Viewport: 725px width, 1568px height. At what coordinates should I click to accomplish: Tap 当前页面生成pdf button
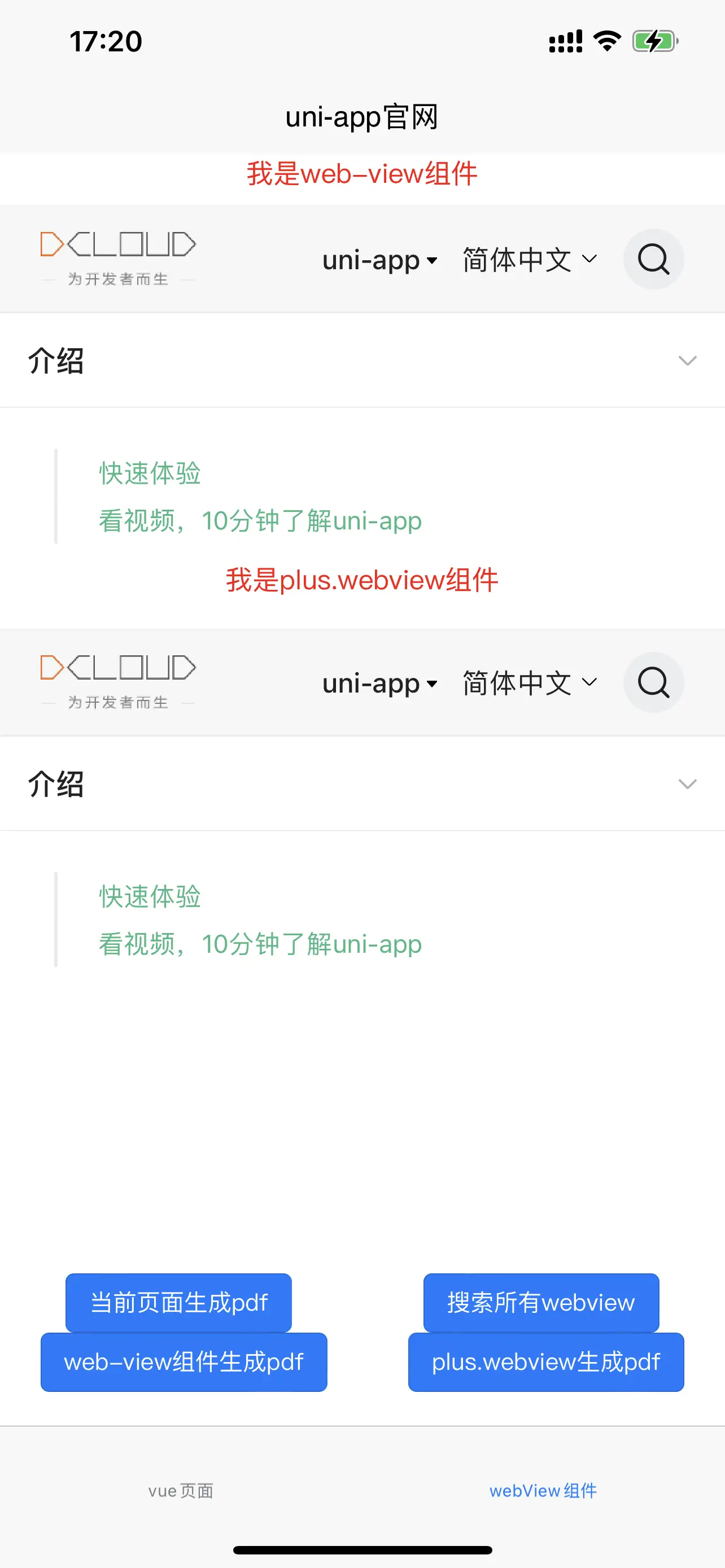point(178,1302)
